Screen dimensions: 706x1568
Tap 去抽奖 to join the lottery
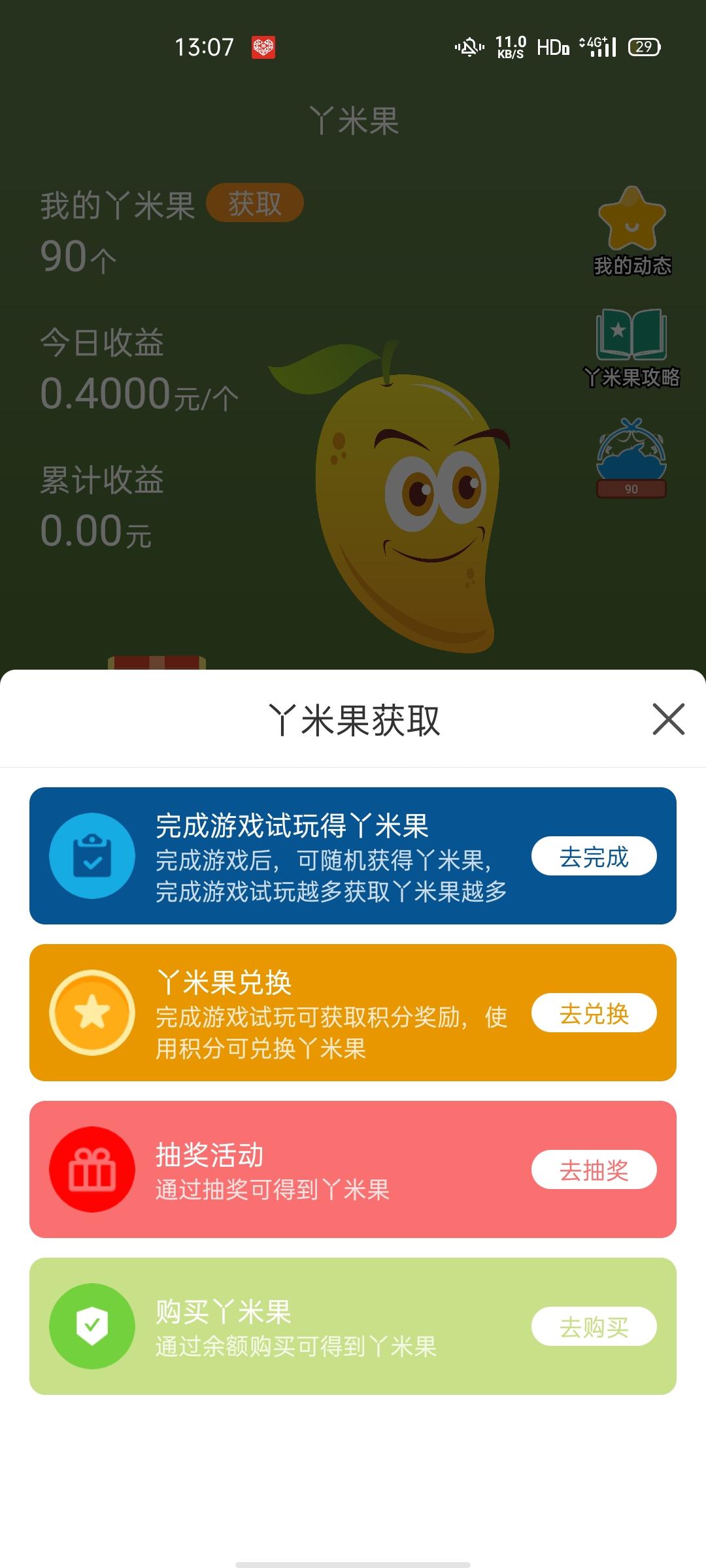(x=594, y=1169)
